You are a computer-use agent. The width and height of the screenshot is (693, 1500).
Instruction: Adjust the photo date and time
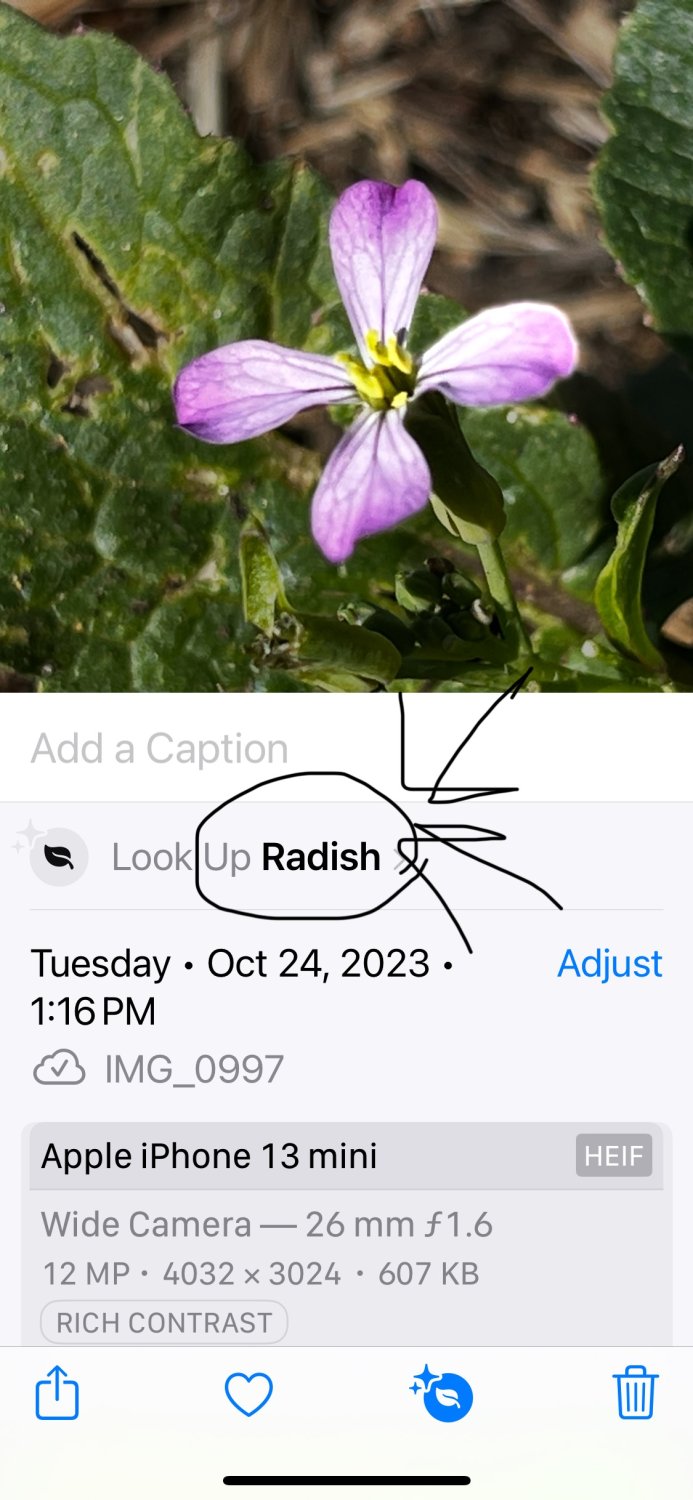609,963
